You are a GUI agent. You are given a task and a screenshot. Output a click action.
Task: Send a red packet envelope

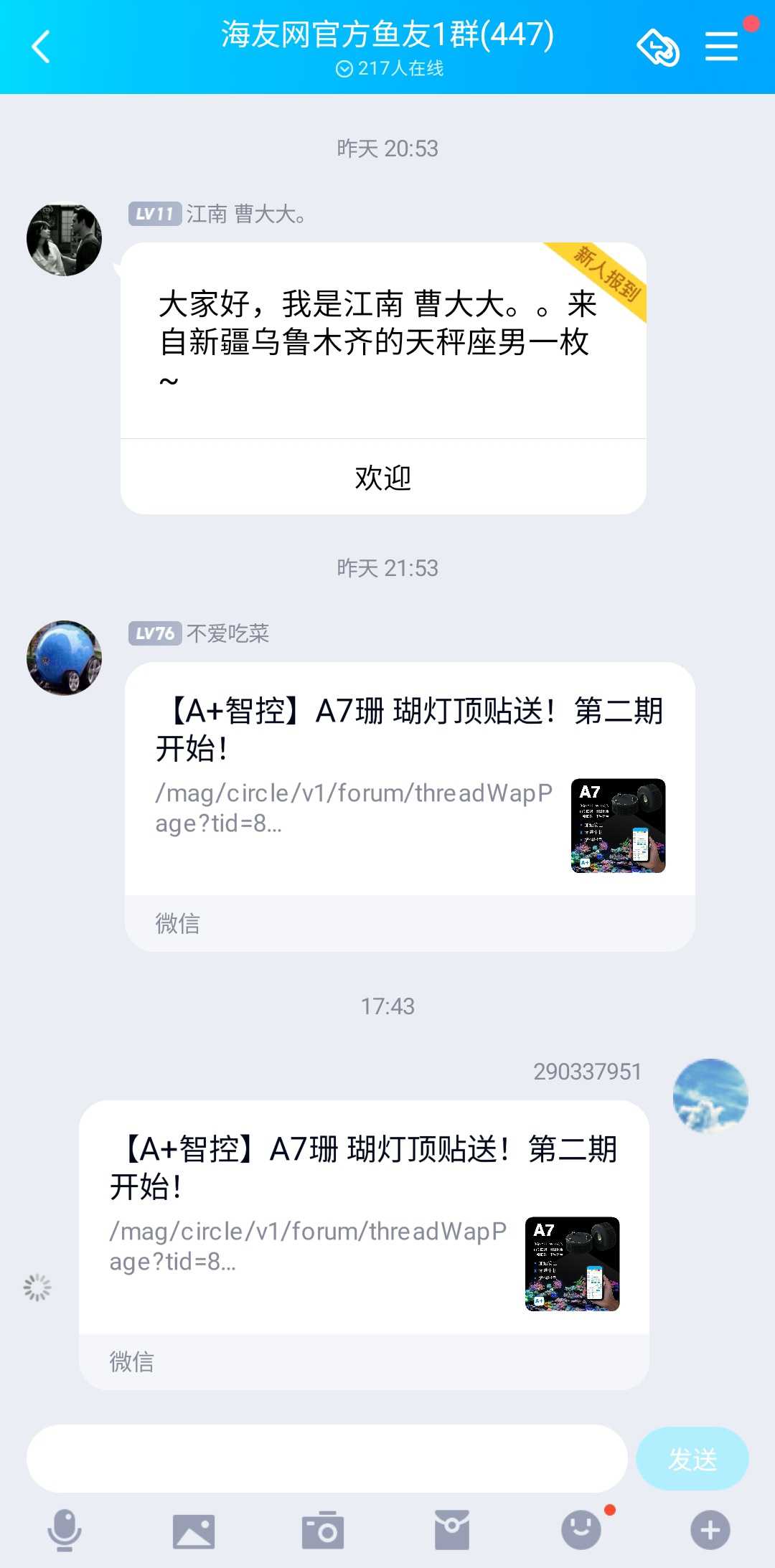452,1530
